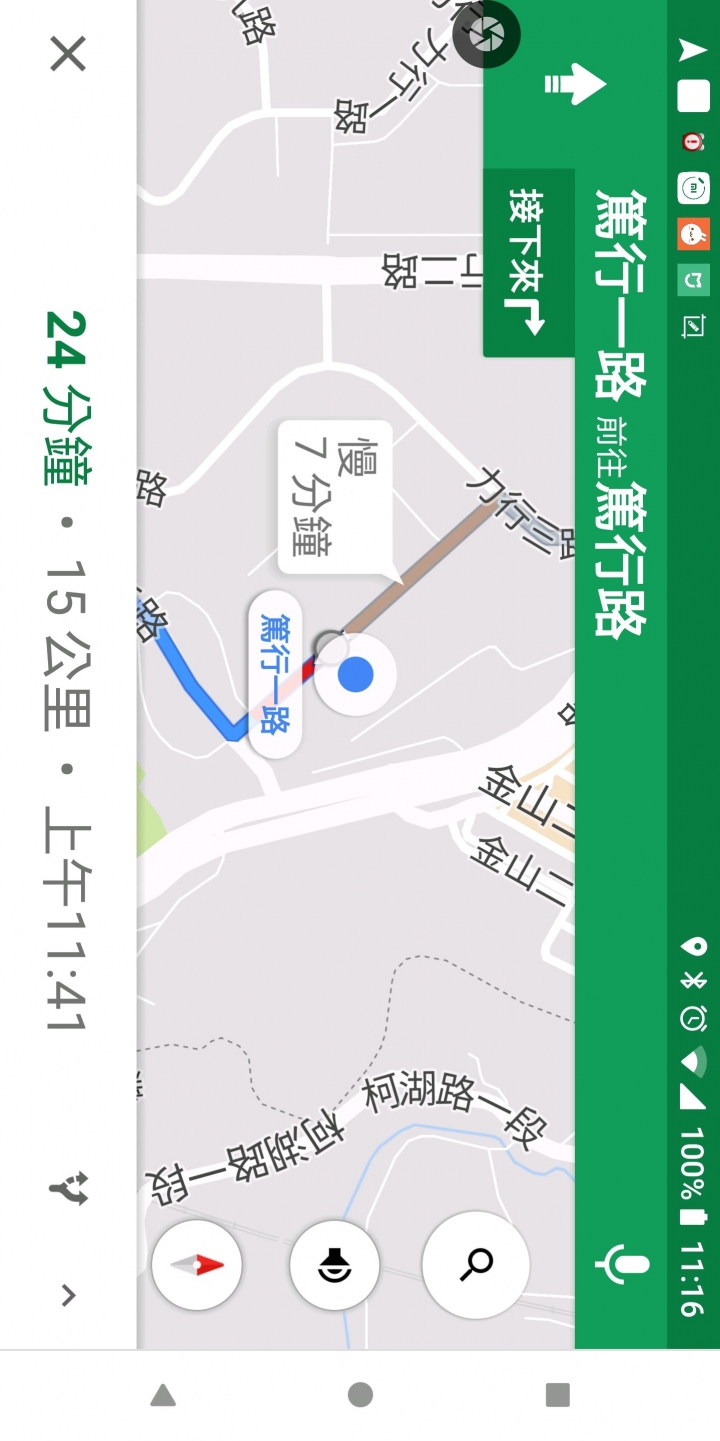Tap the system back button
This screenshot has height=1441, width=720.
pos(163,1395)
